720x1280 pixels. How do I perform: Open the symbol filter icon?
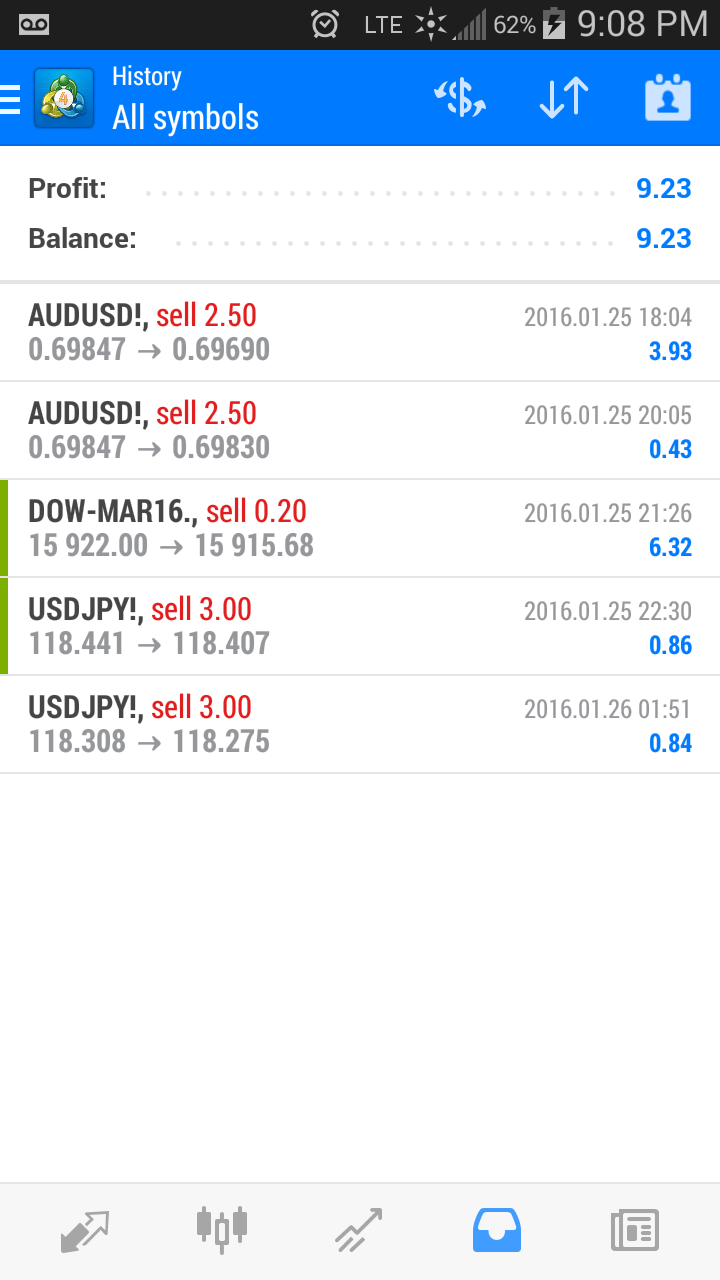pos(460,98)
